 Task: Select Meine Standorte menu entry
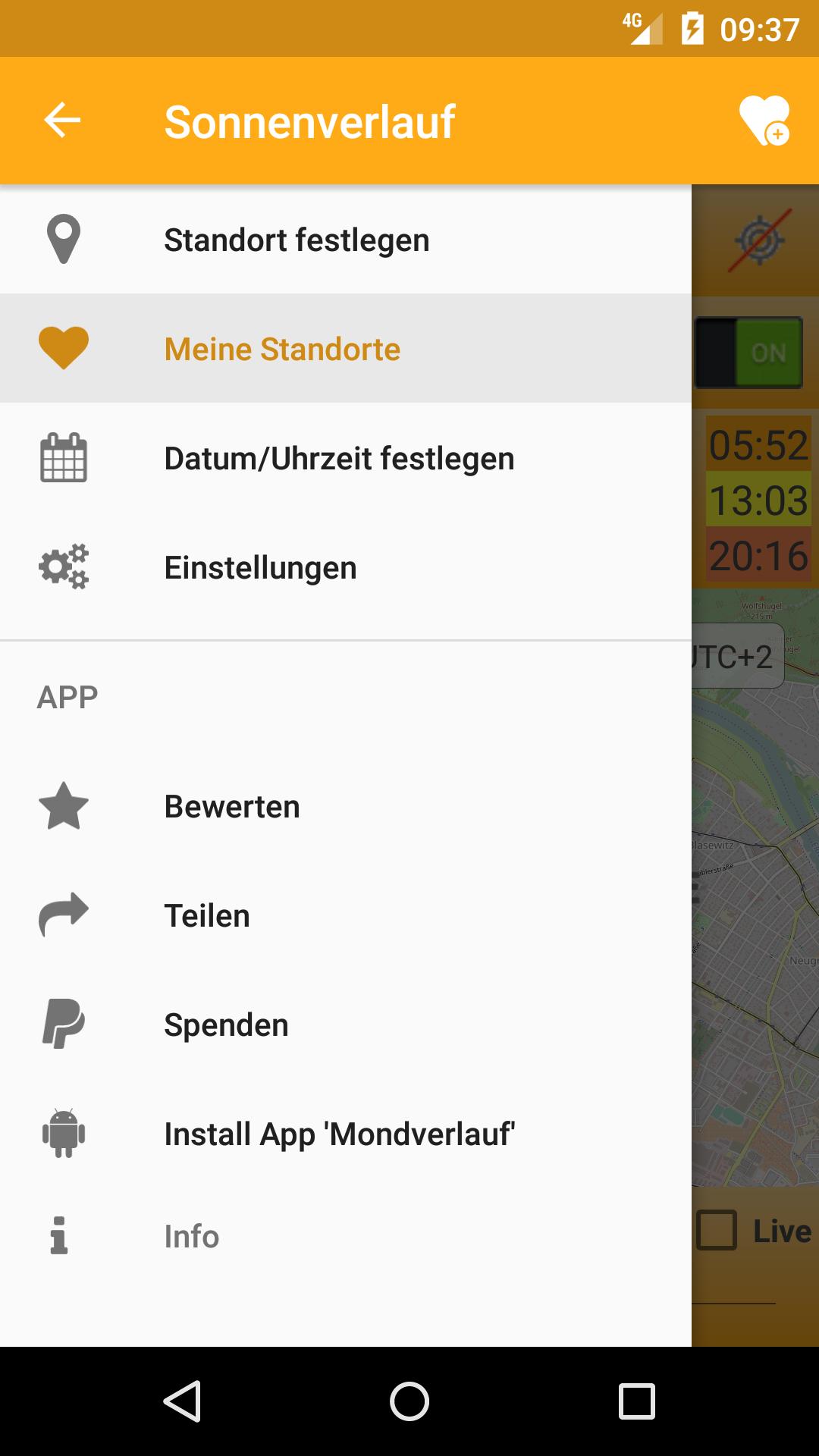tap(282, 348)
